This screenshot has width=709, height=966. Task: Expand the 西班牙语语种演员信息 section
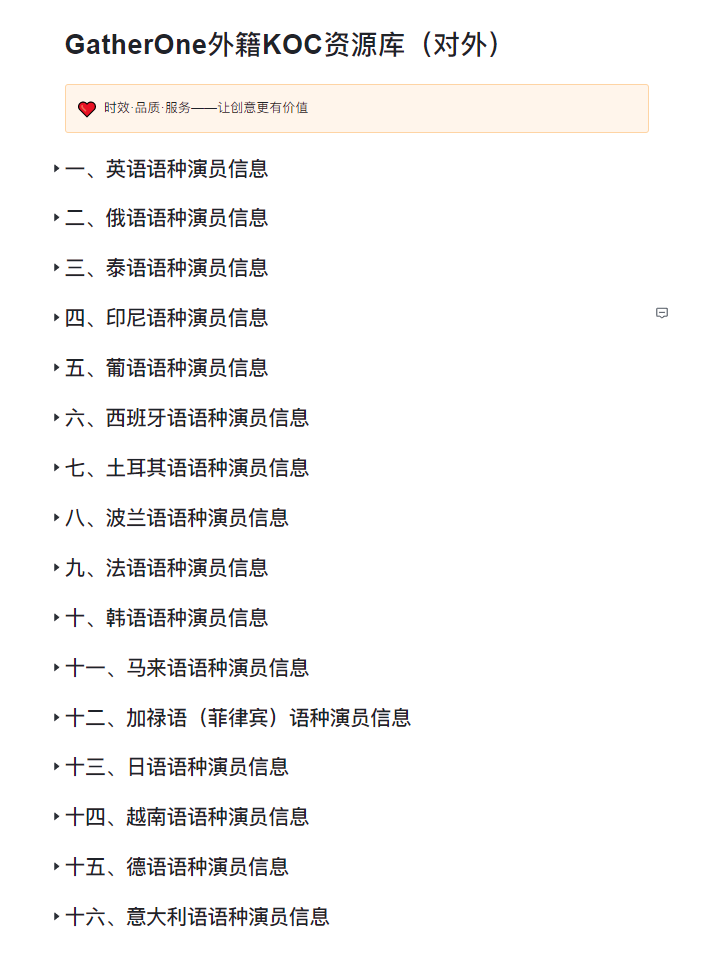(x=56, y=418)
